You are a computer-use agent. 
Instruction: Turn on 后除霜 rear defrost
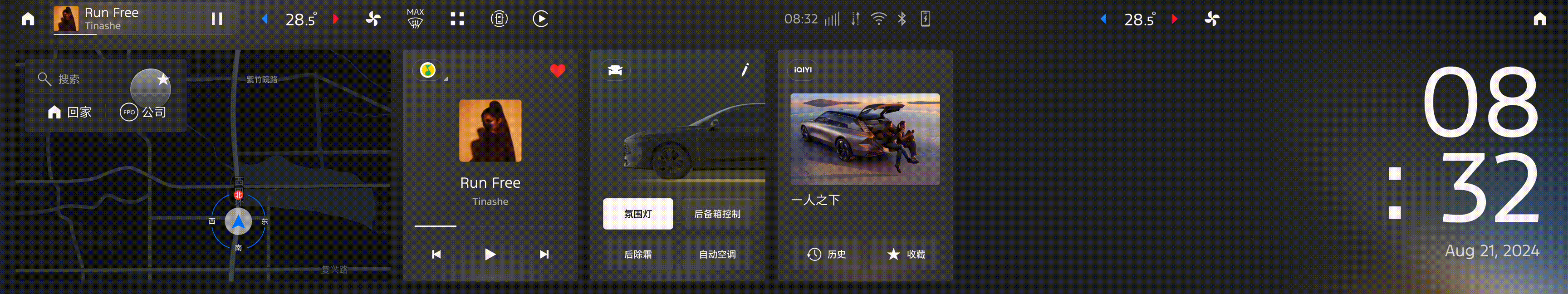point(638,255)
